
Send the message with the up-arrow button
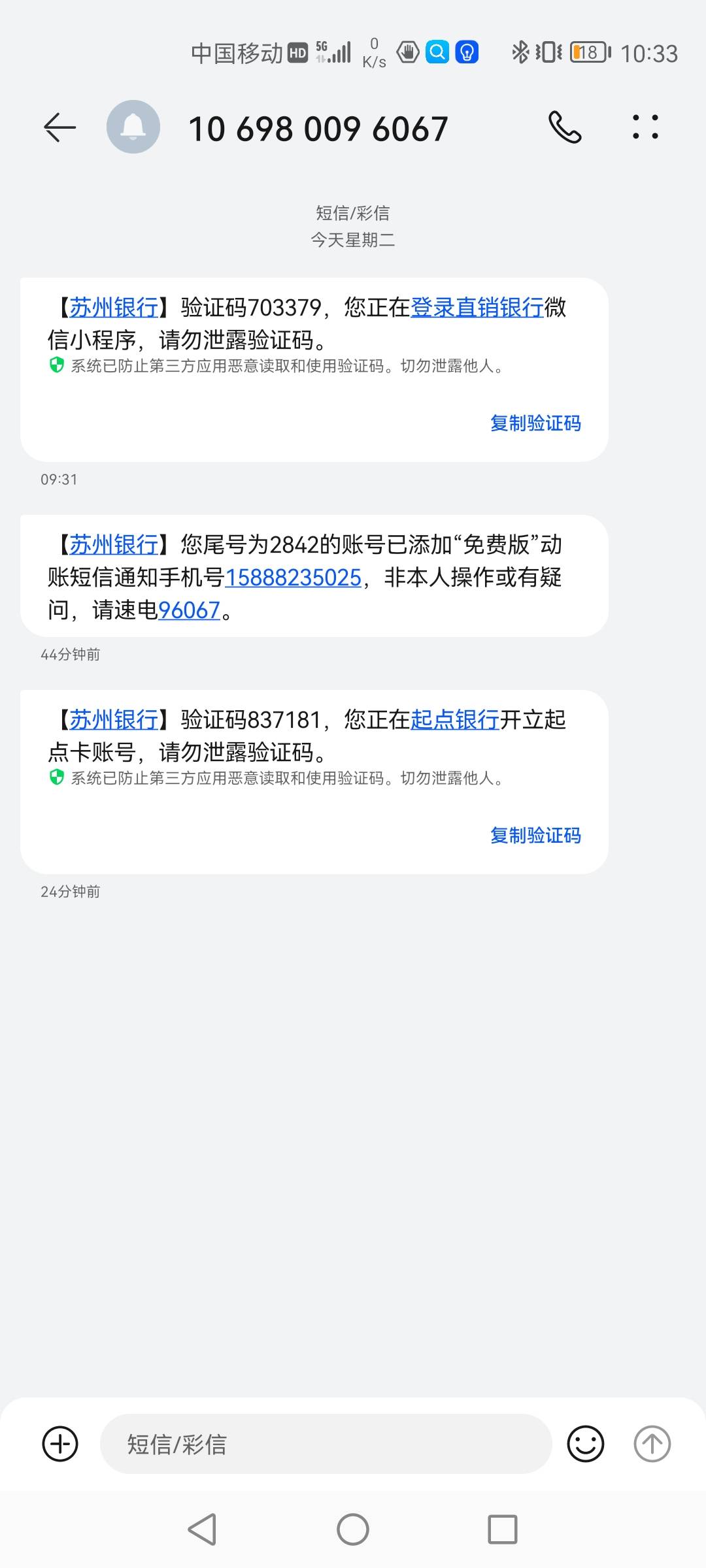pyautogui.click(x=652, y=1444)
